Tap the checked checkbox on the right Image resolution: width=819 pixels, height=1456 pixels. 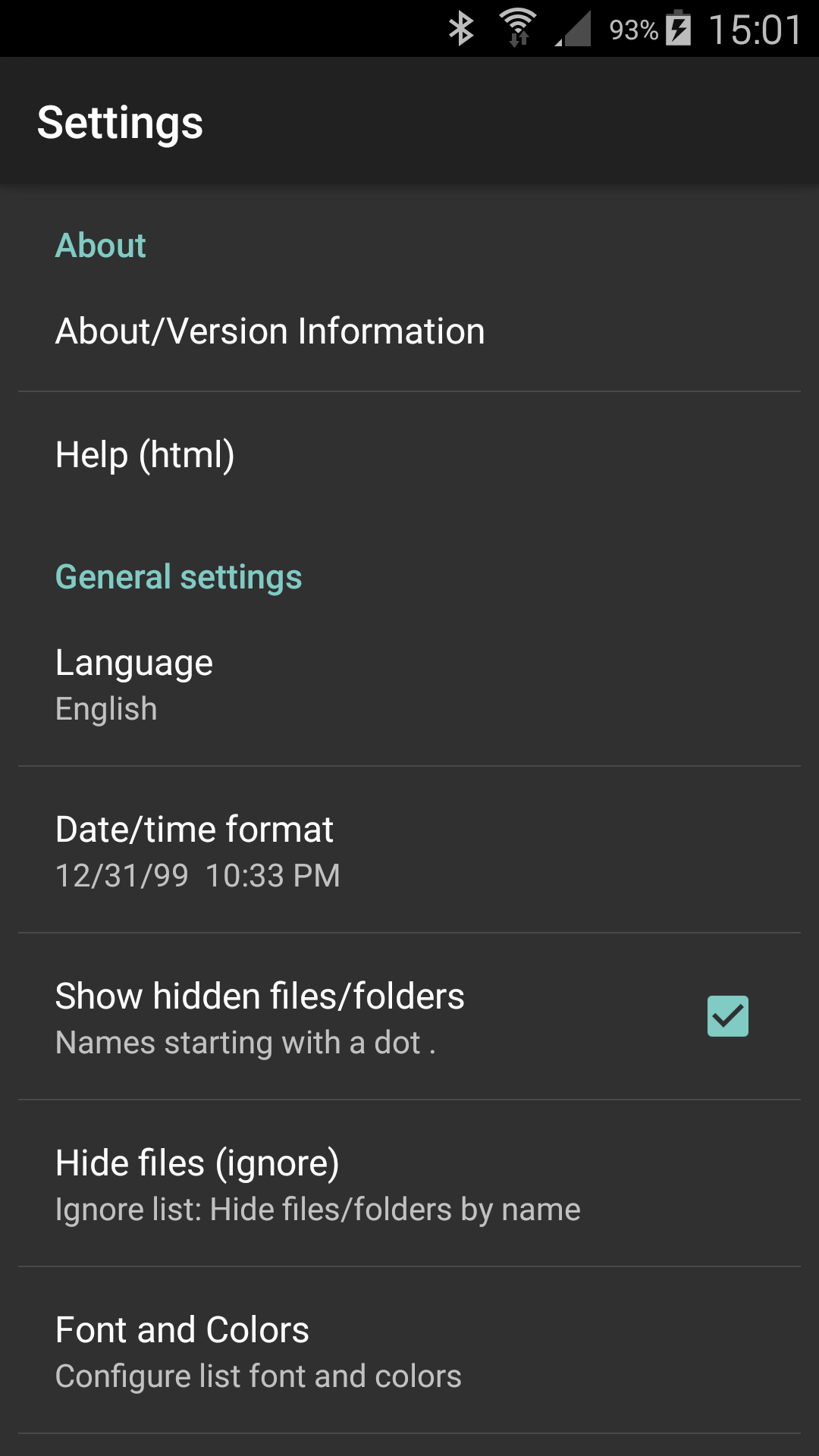727,1015
